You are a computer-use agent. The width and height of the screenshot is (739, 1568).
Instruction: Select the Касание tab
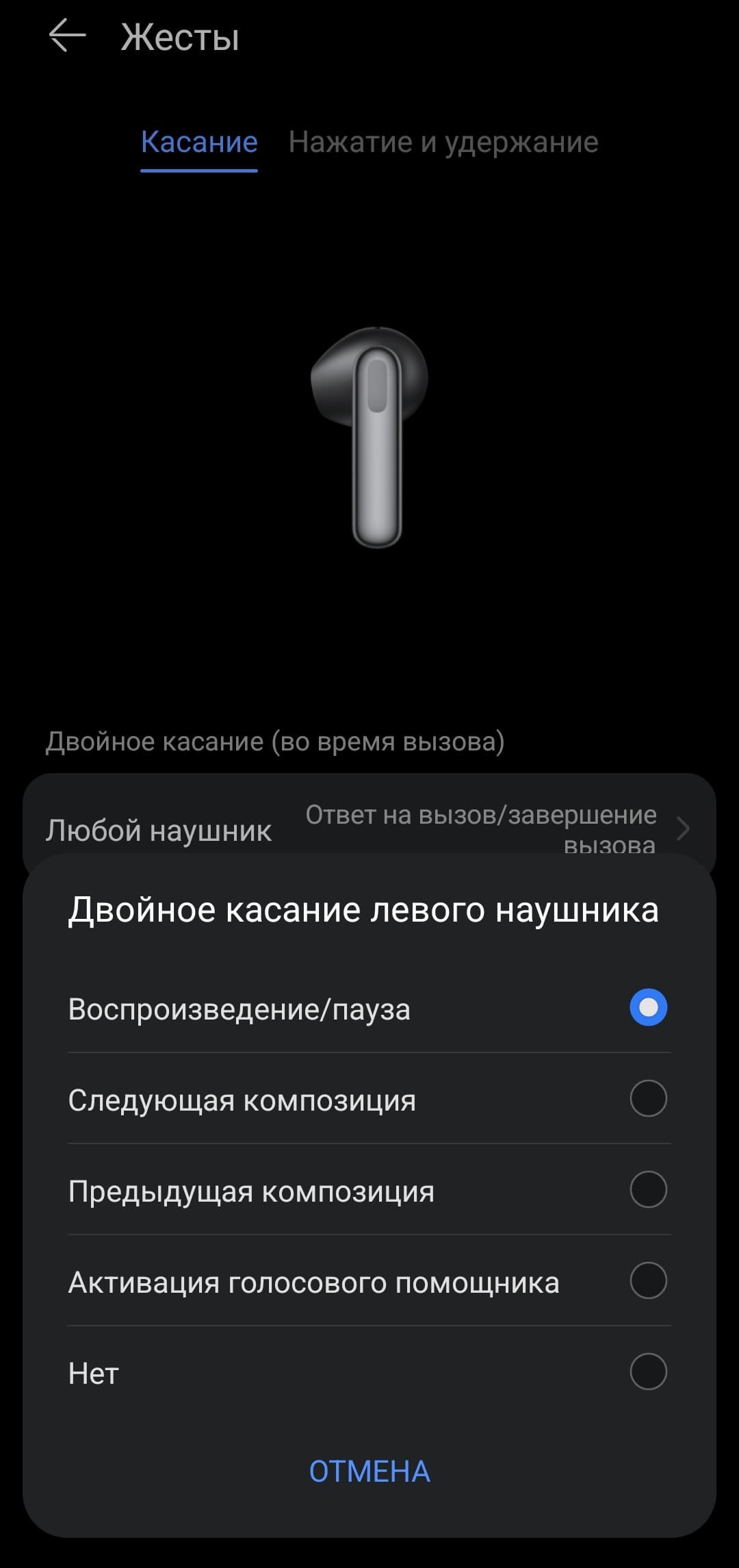198,142
